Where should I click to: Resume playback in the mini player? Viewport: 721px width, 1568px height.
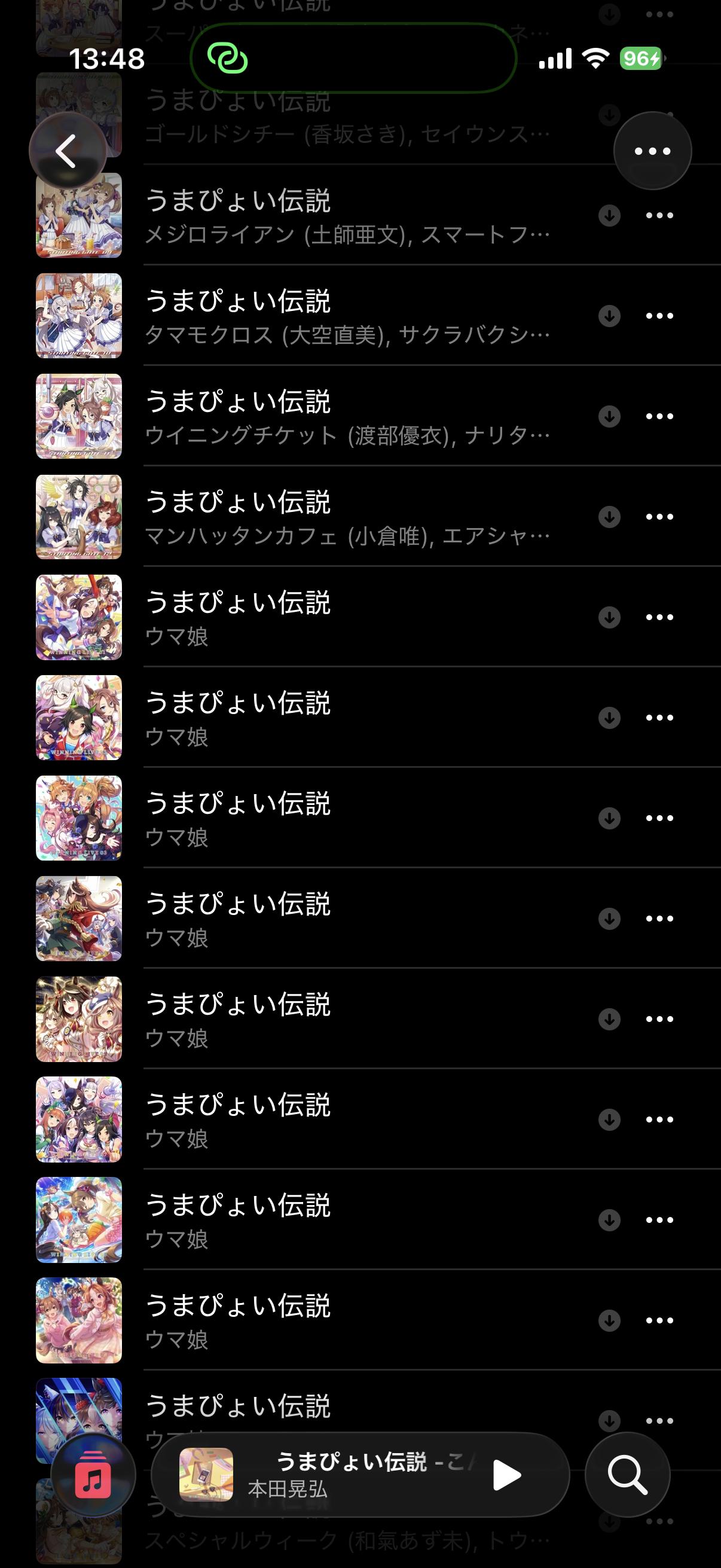507,1475
